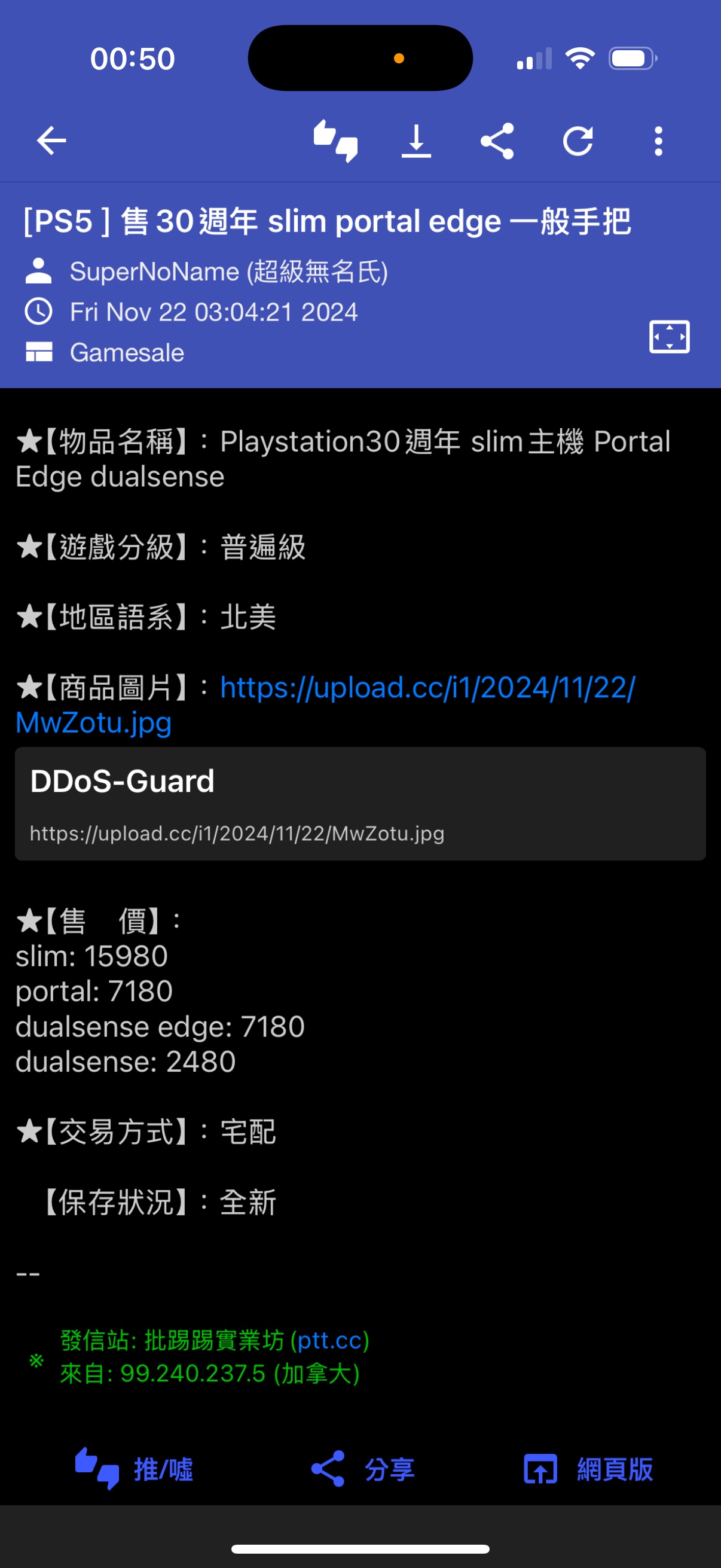Open the DDoS-Guard link preview card
721x1568 pixels.
pos(360,804)
